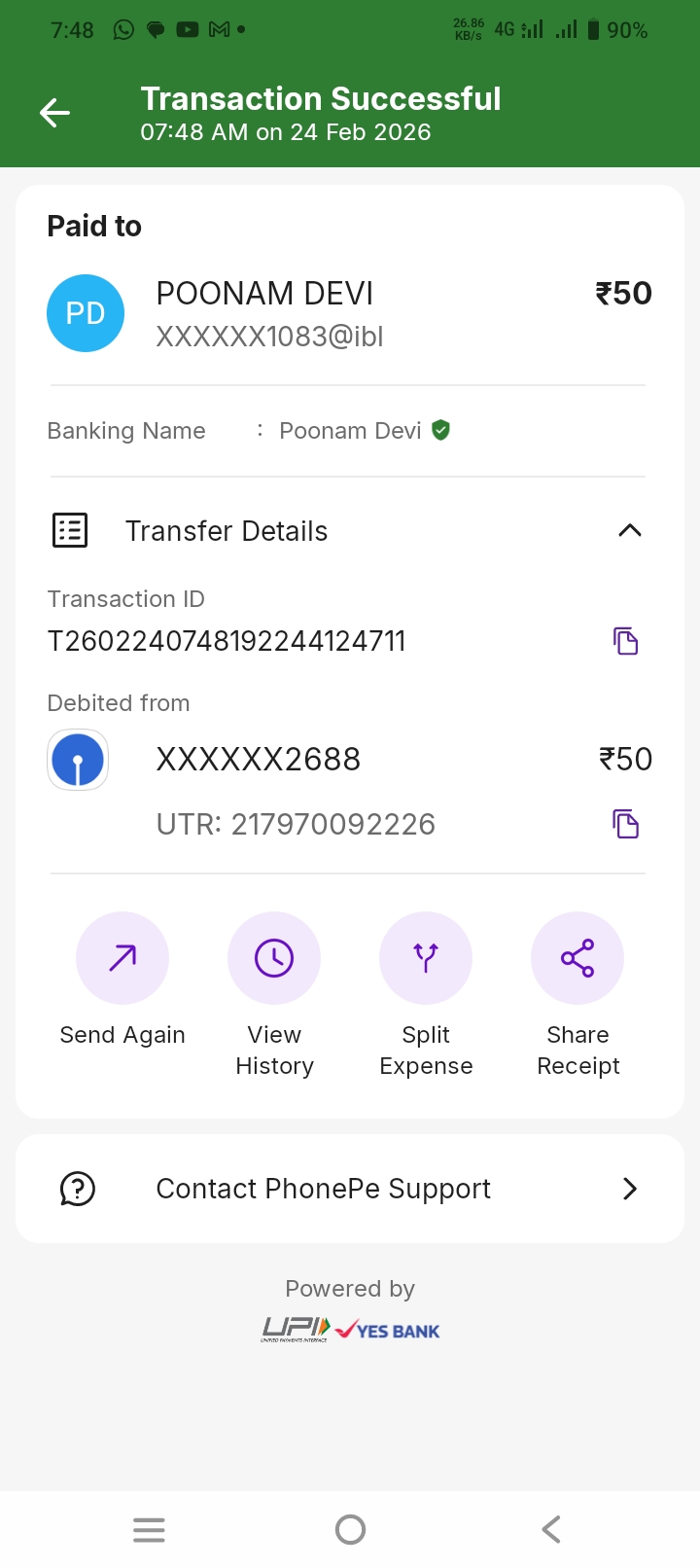Go back using the header arrow

point(54,114)
